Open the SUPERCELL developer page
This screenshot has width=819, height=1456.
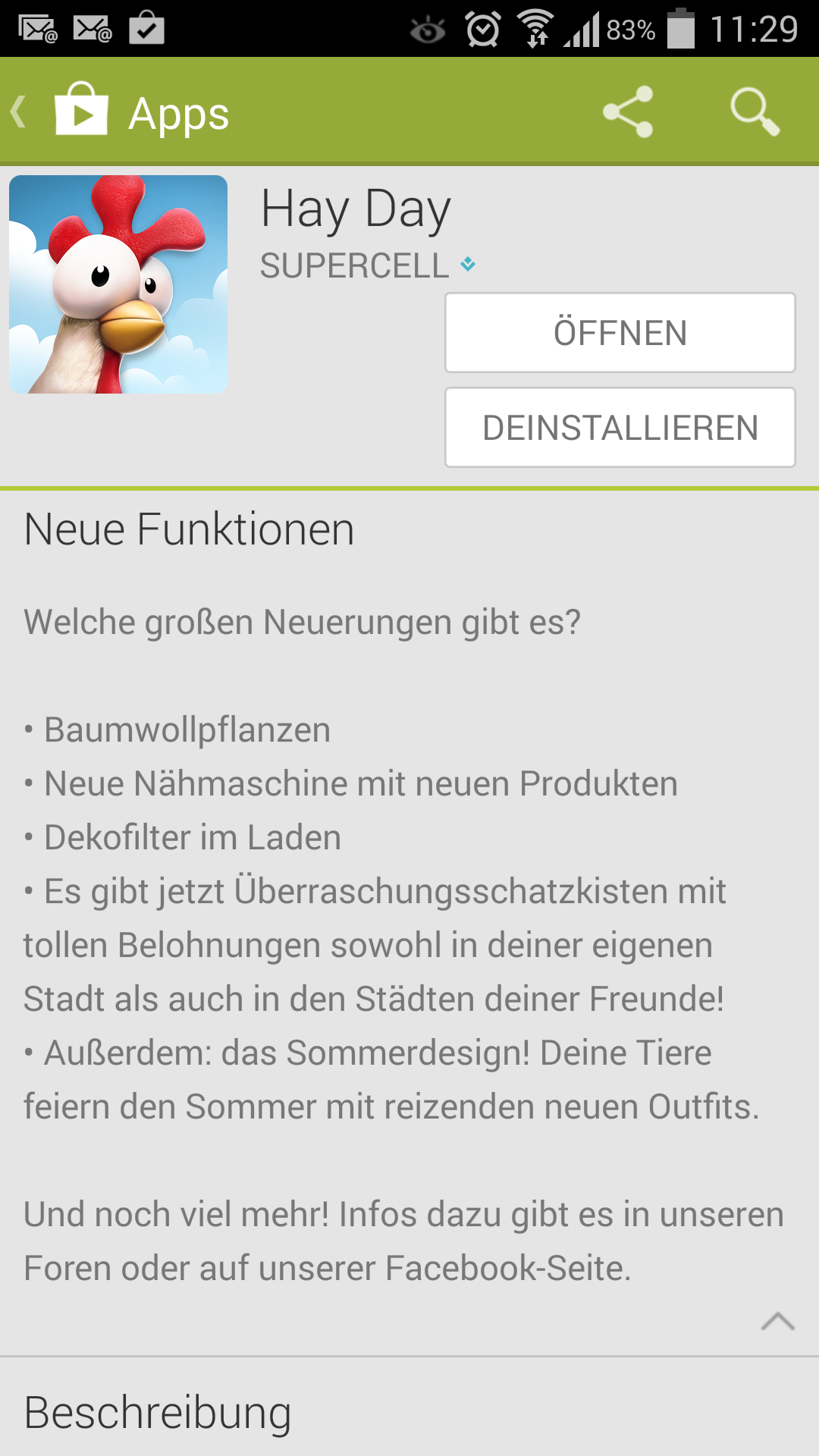click(x=355, y=266)
